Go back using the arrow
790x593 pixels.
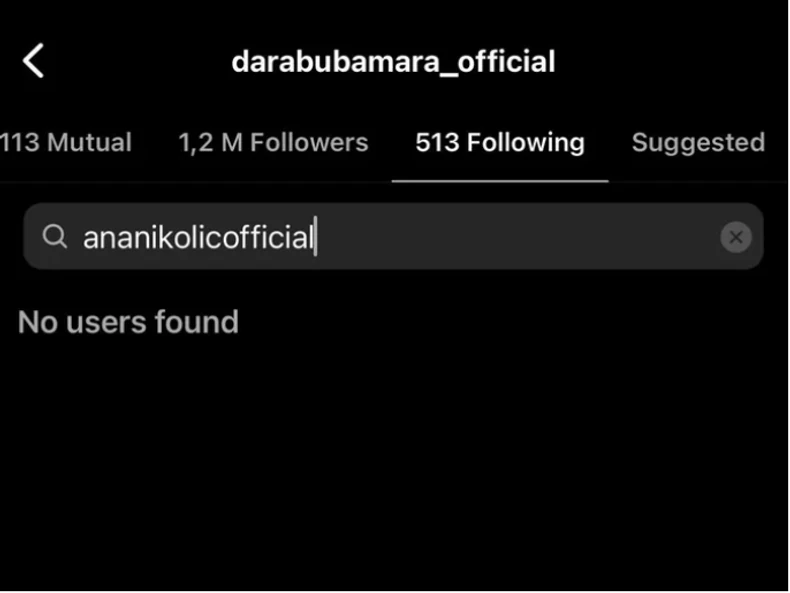34,61
